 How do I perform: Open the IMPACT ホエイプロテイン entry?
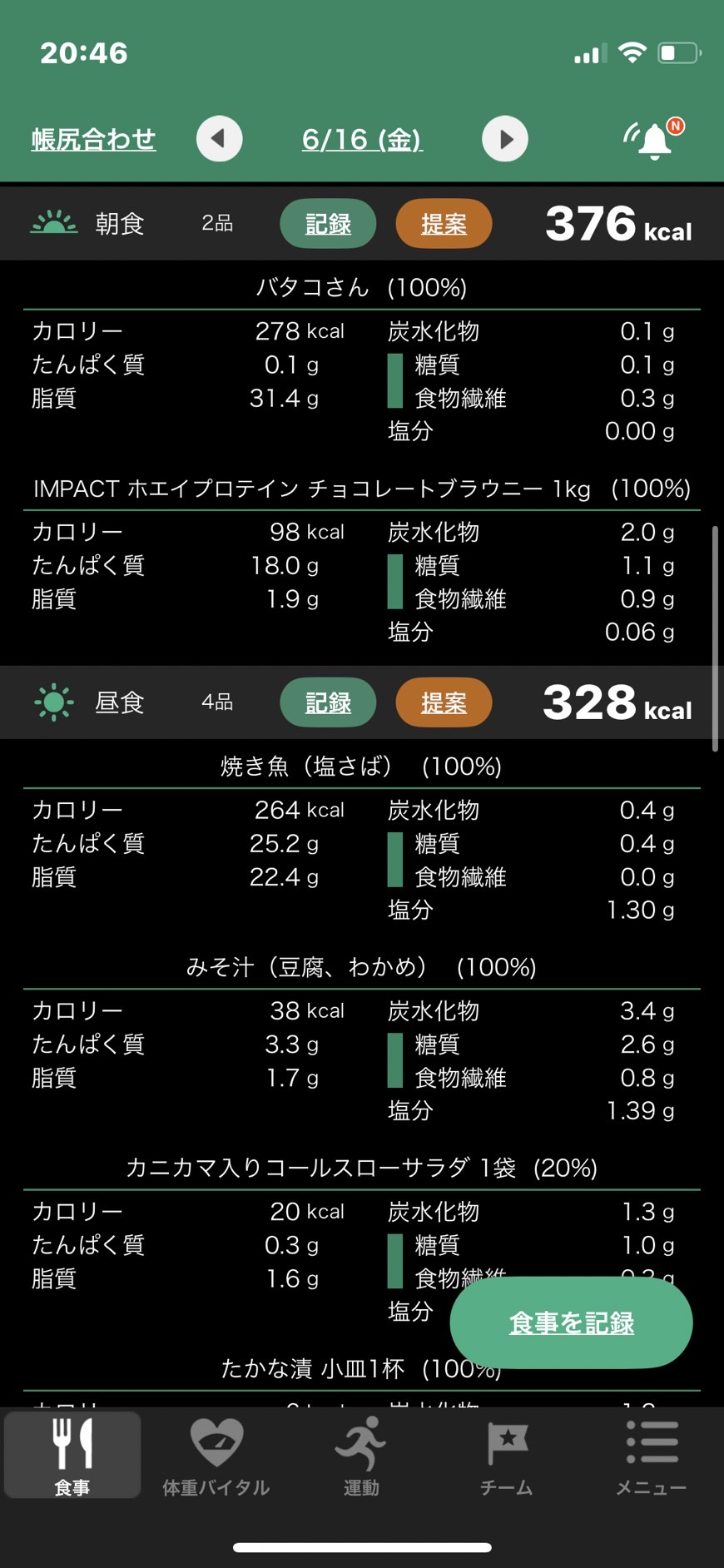click(361, 489)
